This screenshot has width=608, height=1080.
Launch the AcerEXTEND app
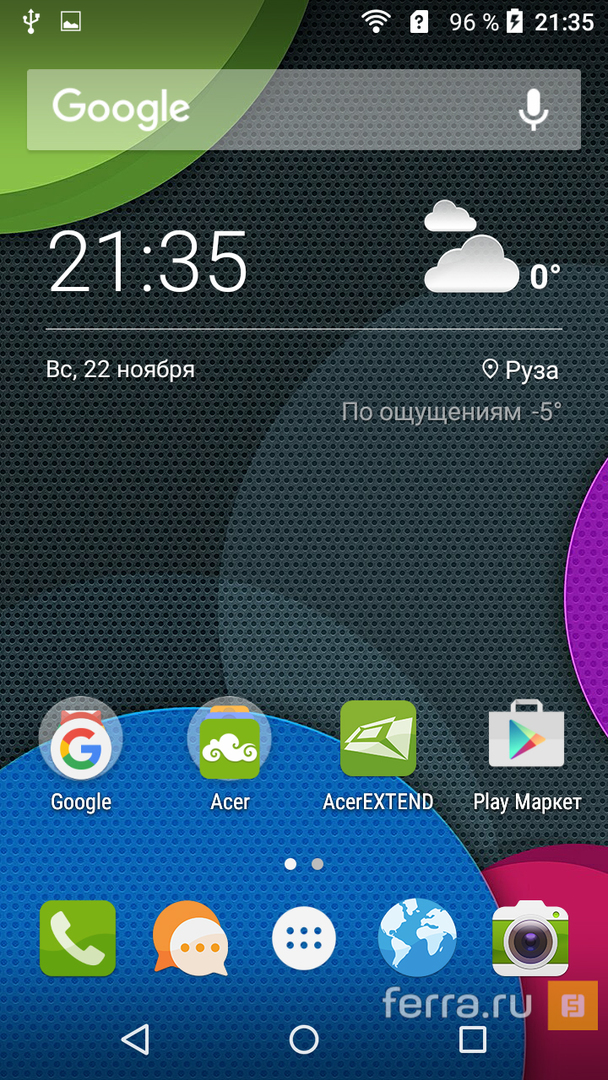(x=378, y=741)
